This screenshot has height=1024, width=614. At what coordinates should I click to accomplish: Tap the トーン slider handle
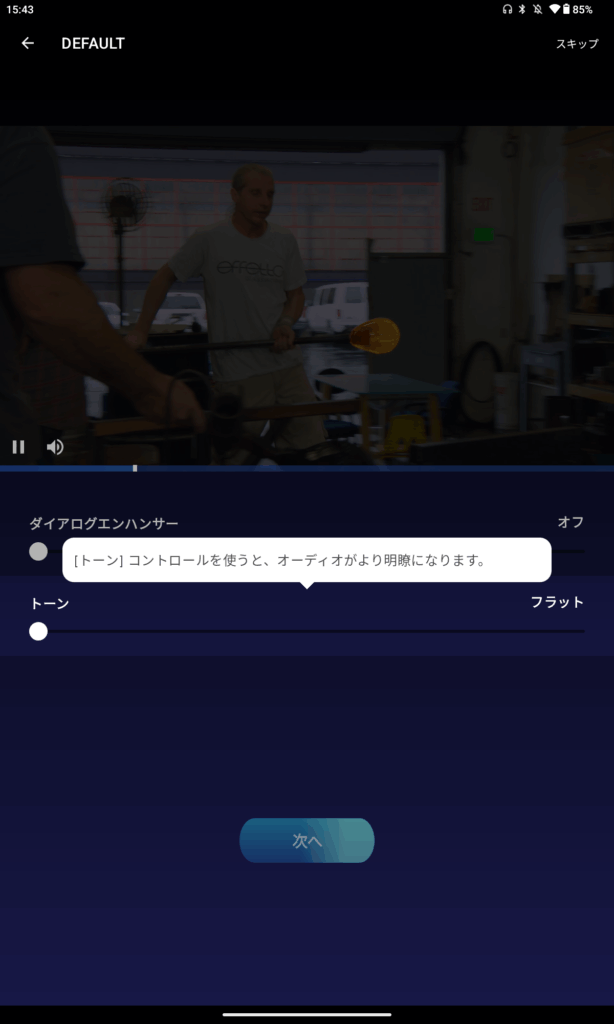click(x=38, y=631)
